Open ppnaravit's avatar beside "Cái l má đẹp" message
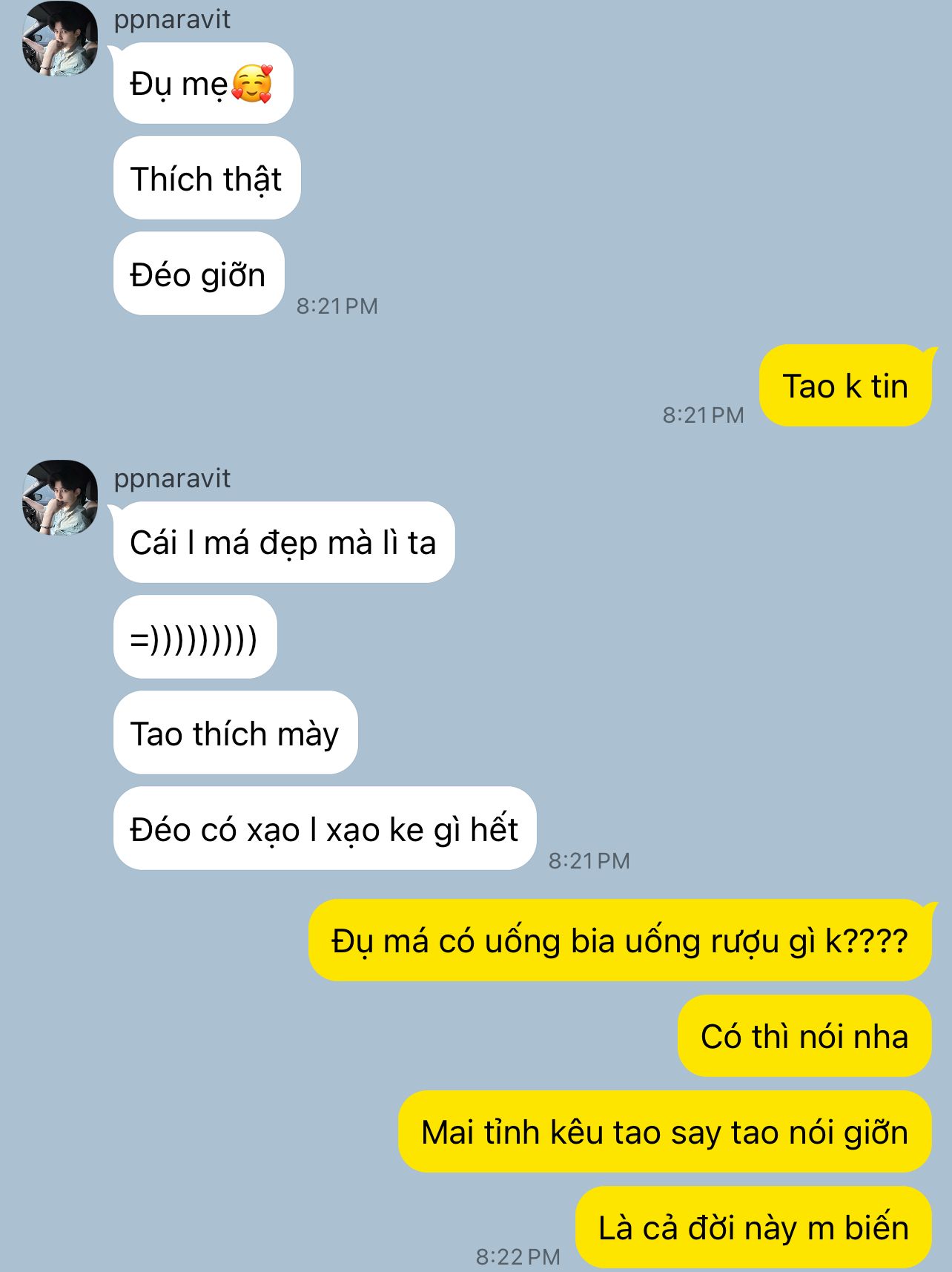The width and height of the screenshot is (952, 1272). [60, 498]
